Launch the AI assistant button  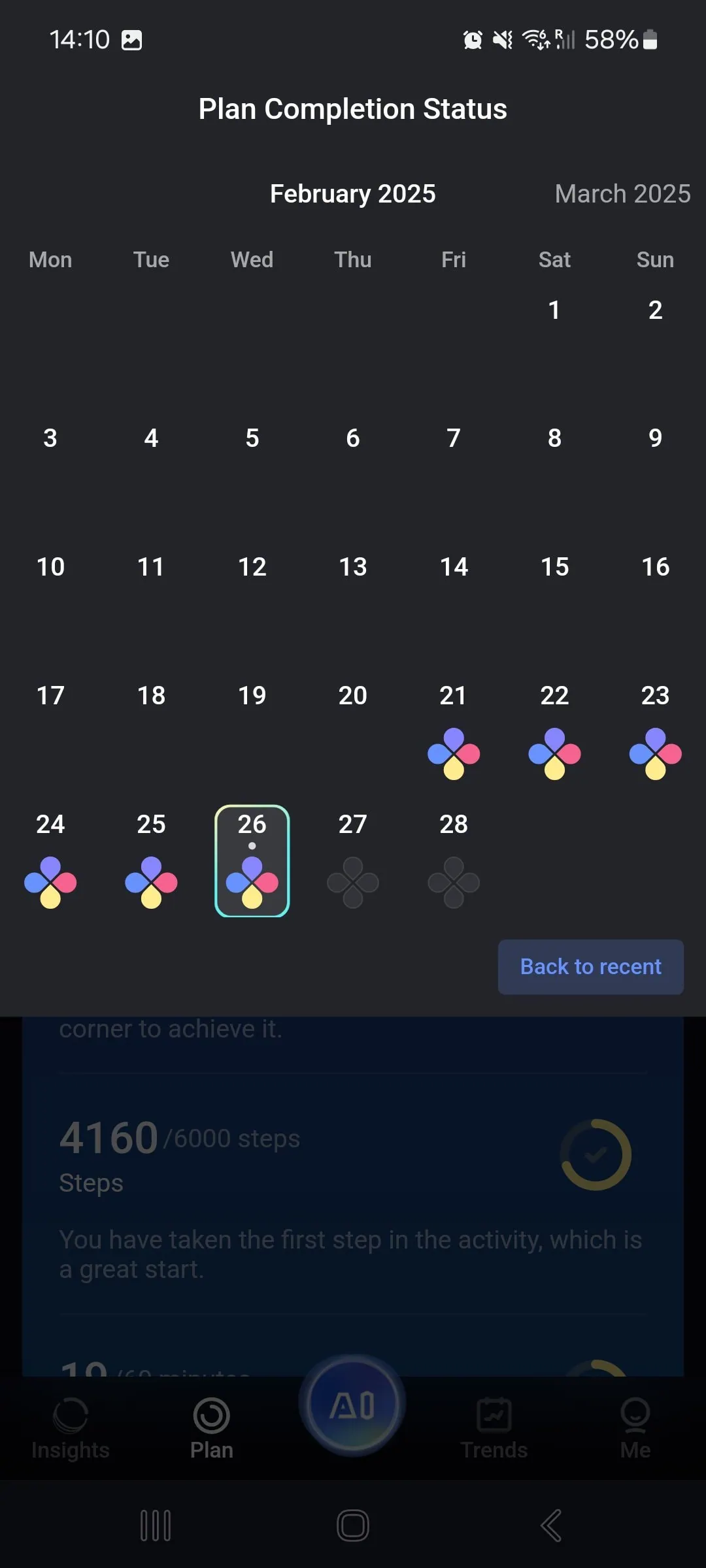pos(353,1405)
